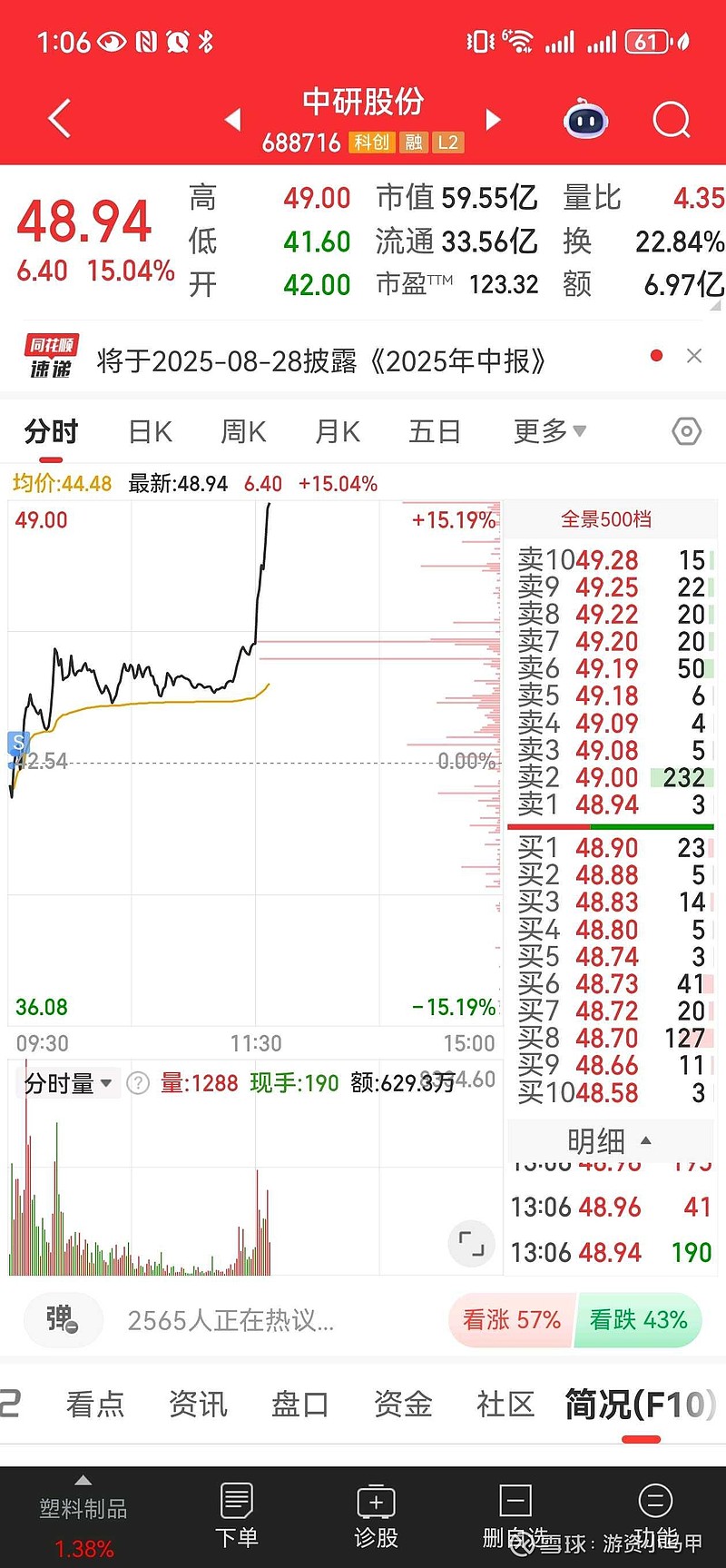Screen dimensions: 726x1568
Task: Expand the 更多 chart options dropdown
Action: pos(550,431)
